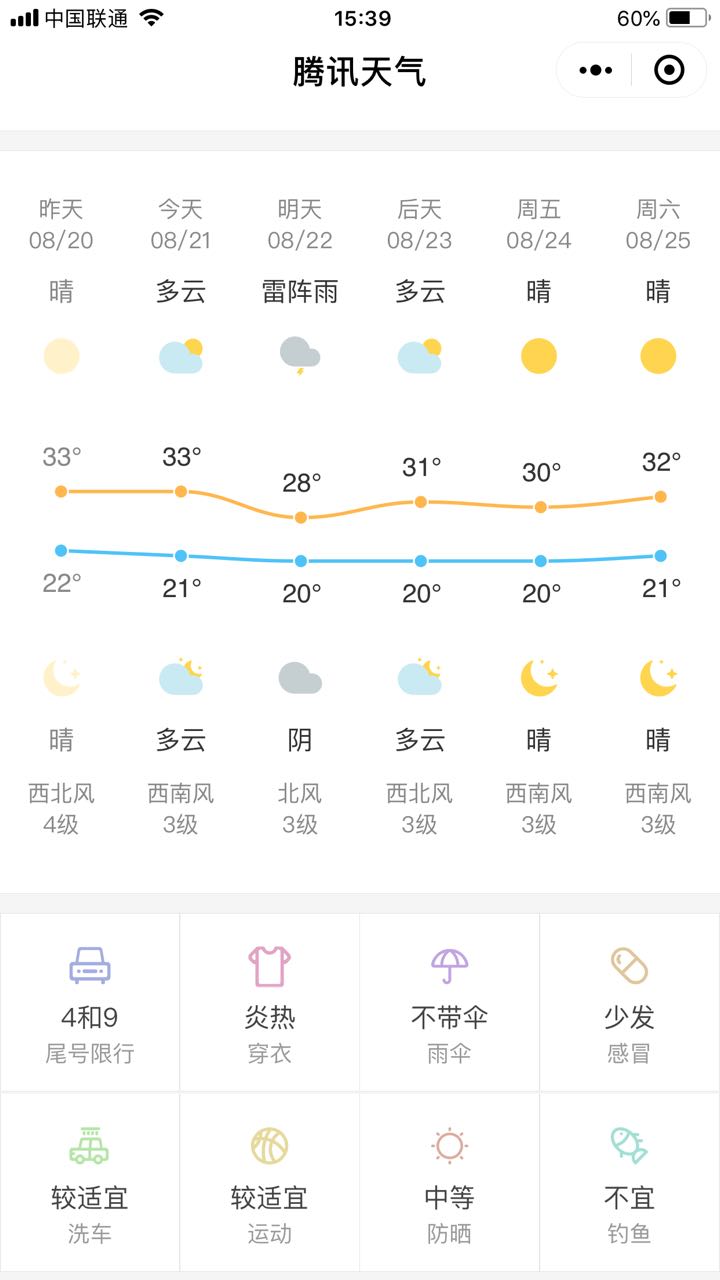Check the 洗车 car wash index card
Viewport: 720px width, 1280px height.
(x=90, y=1182)
